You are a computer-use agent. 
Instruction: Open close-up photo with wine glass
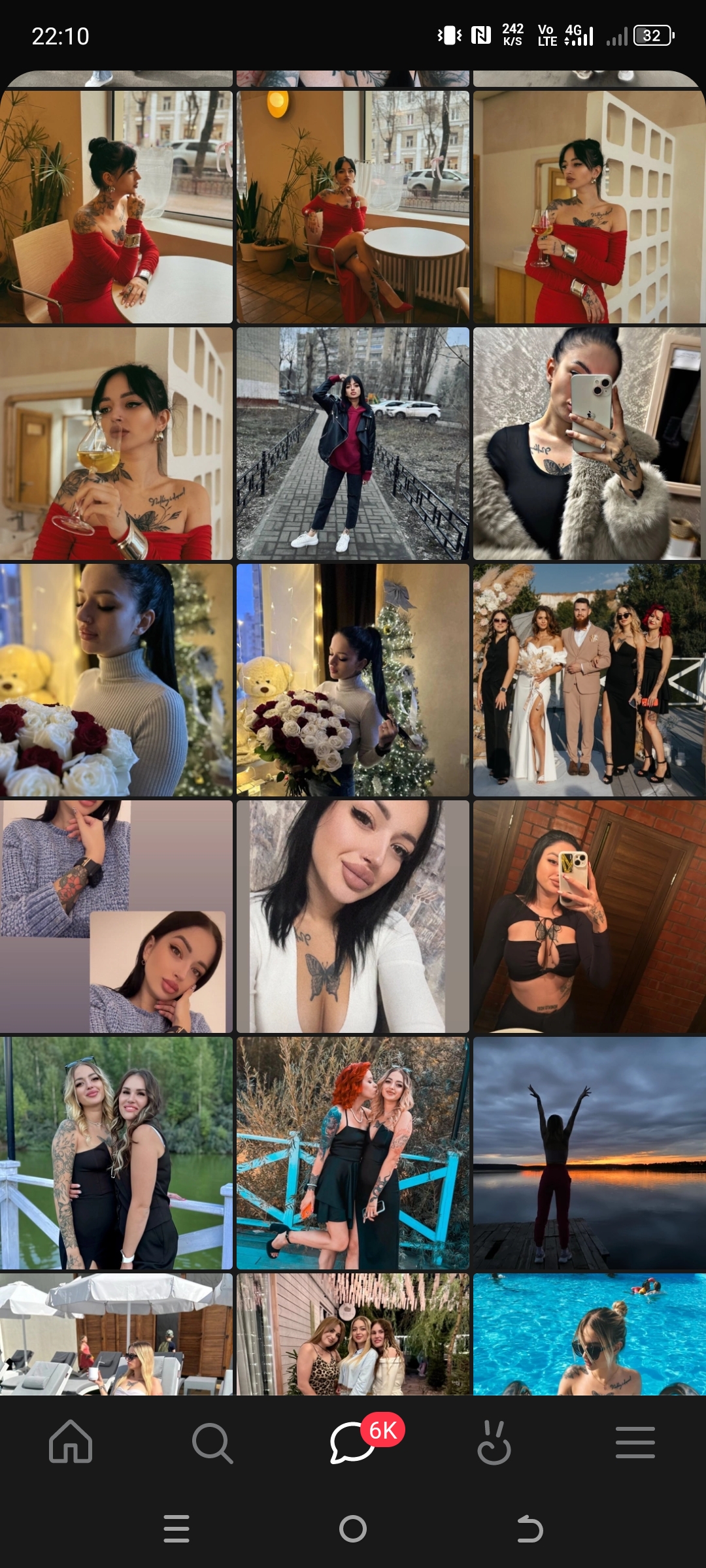tap(116, 444)
